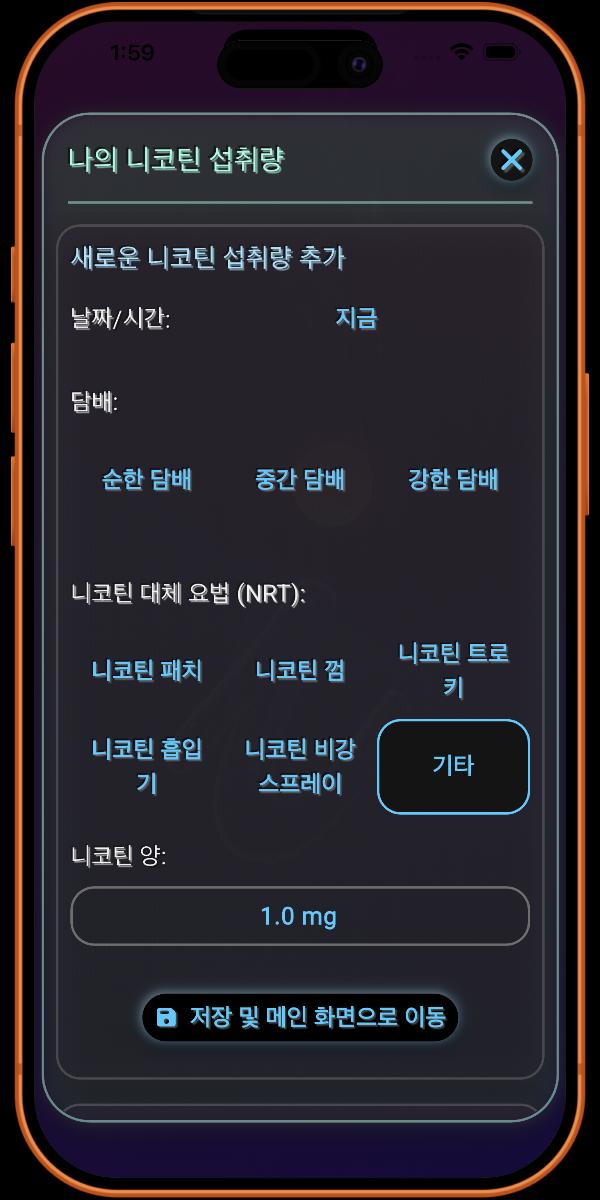Tap 저장 및 메인 화면으로 이동
600x1200 pixels.
coord(300,1018)
